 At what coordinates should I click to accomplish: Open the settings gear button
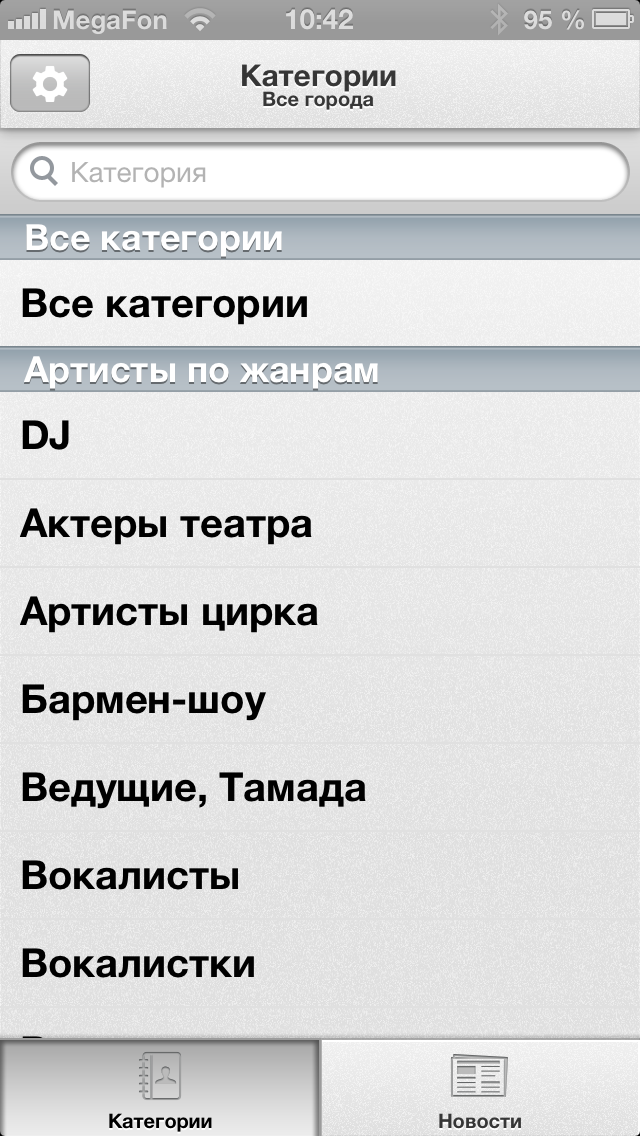coord(50,84)
